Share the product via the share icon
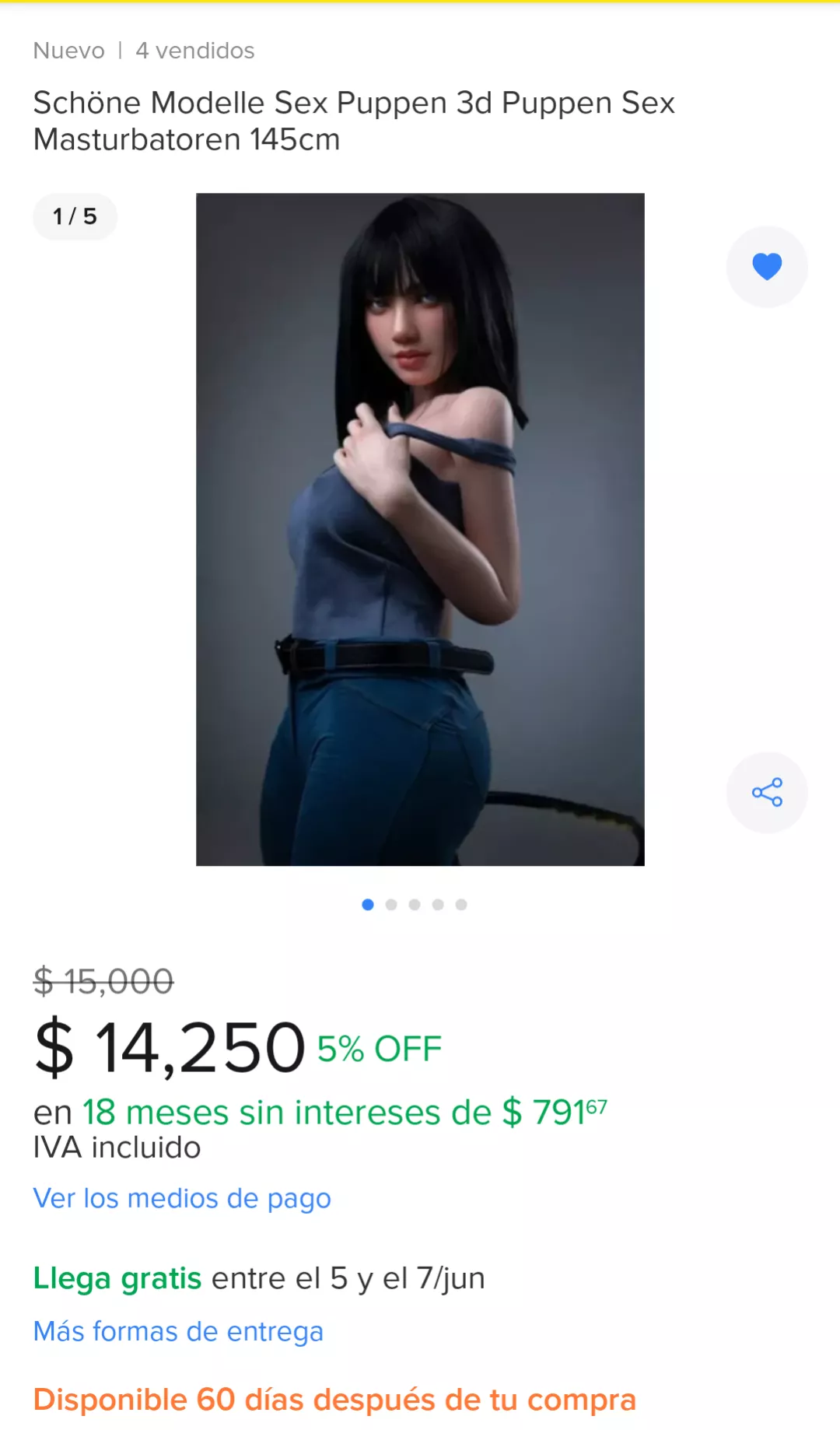Viewport: 840px width, 1430px height. click(767, 793)
